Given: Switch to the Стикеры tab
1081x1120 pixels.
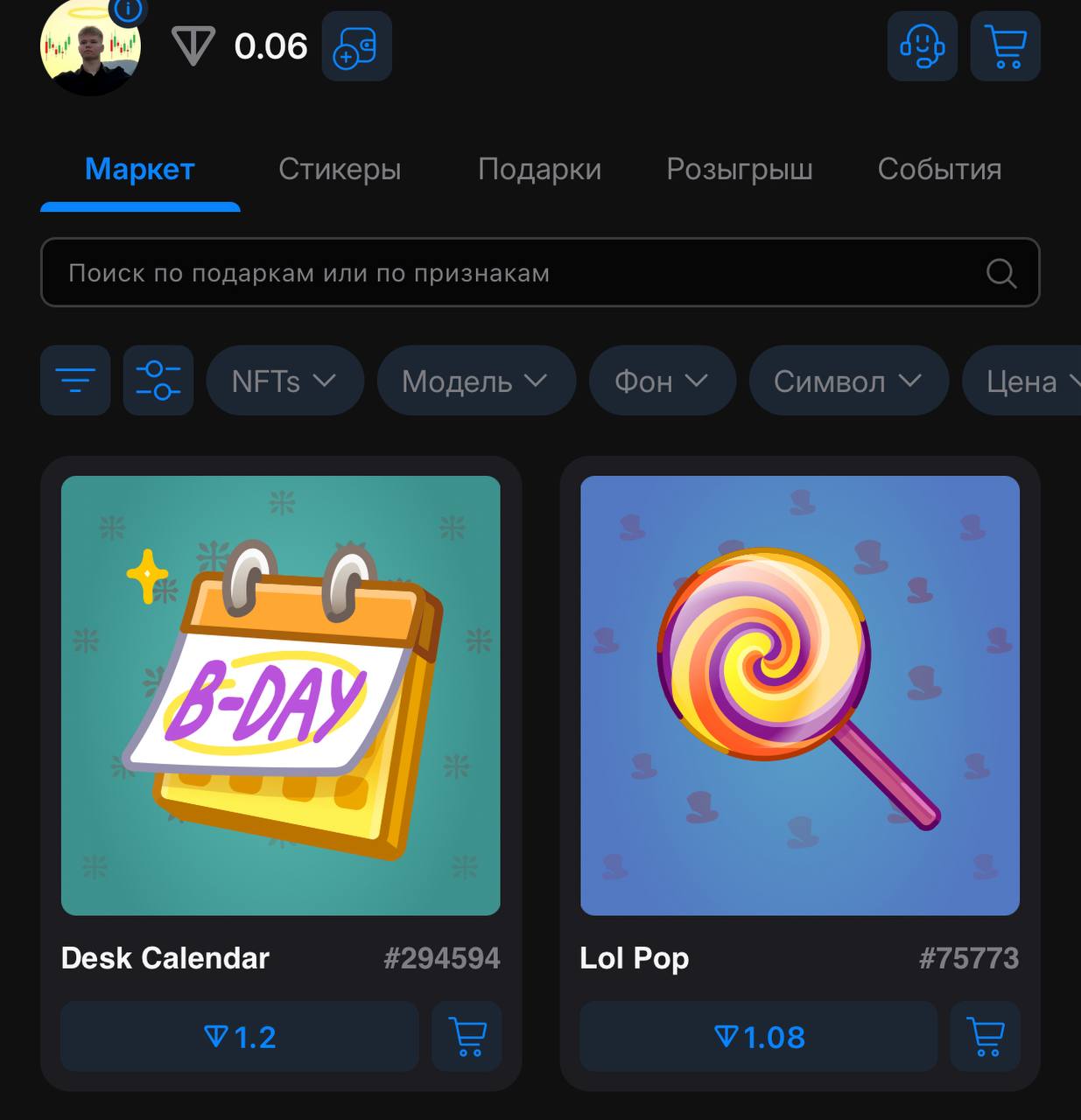Looking at the screenshot, I should 340,169.
